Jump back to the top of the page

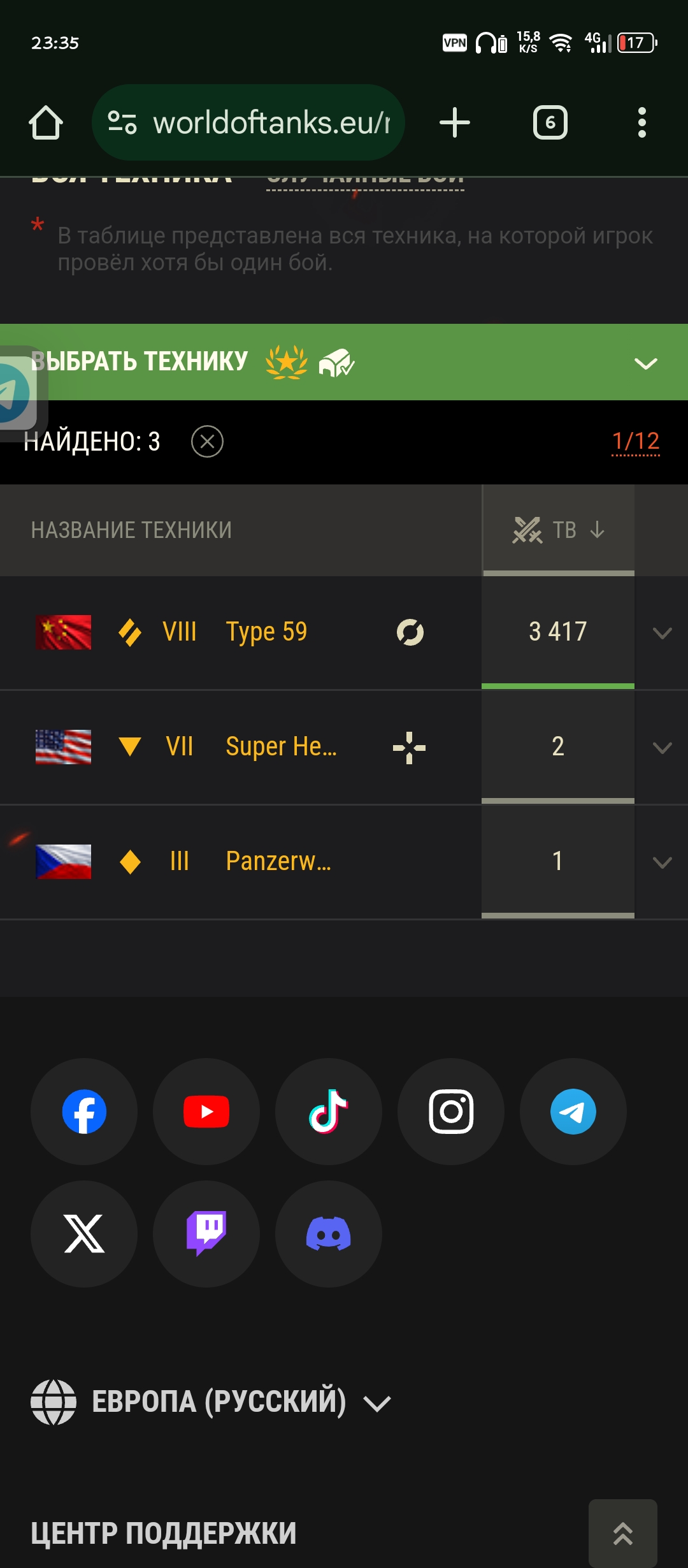point(623,1534)
